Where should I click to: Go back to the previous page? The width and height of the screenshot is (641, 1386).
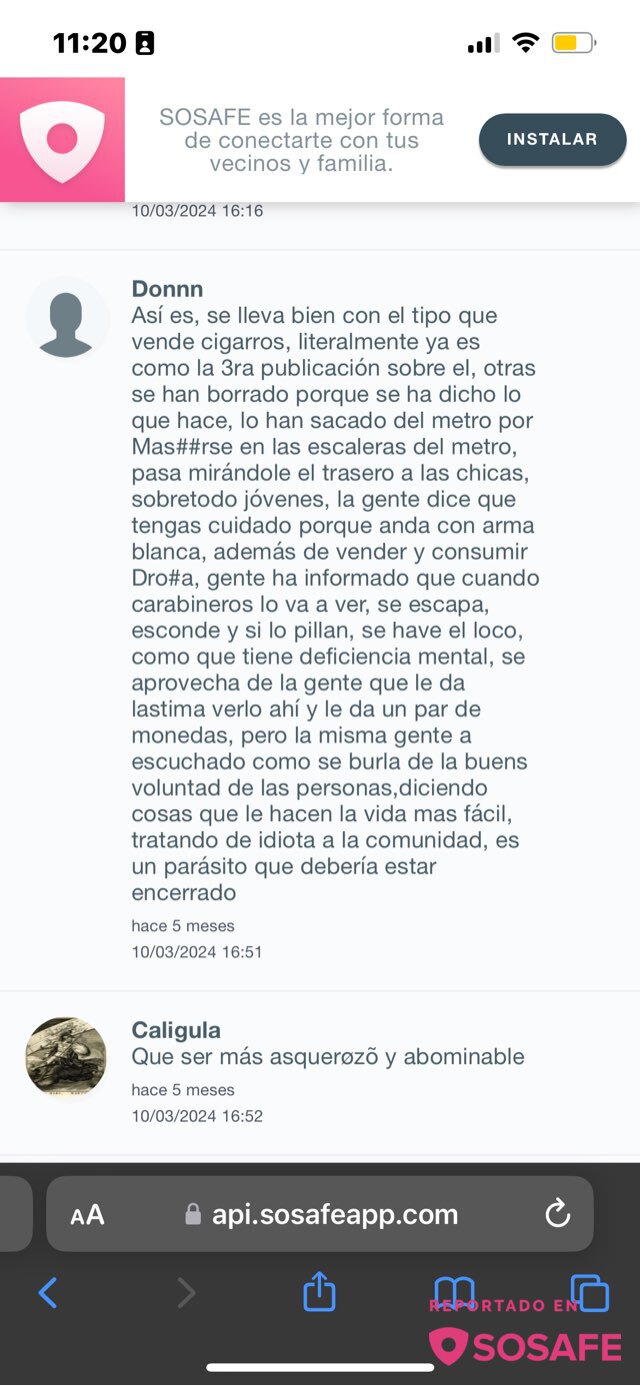click(x=47, y=1293)
